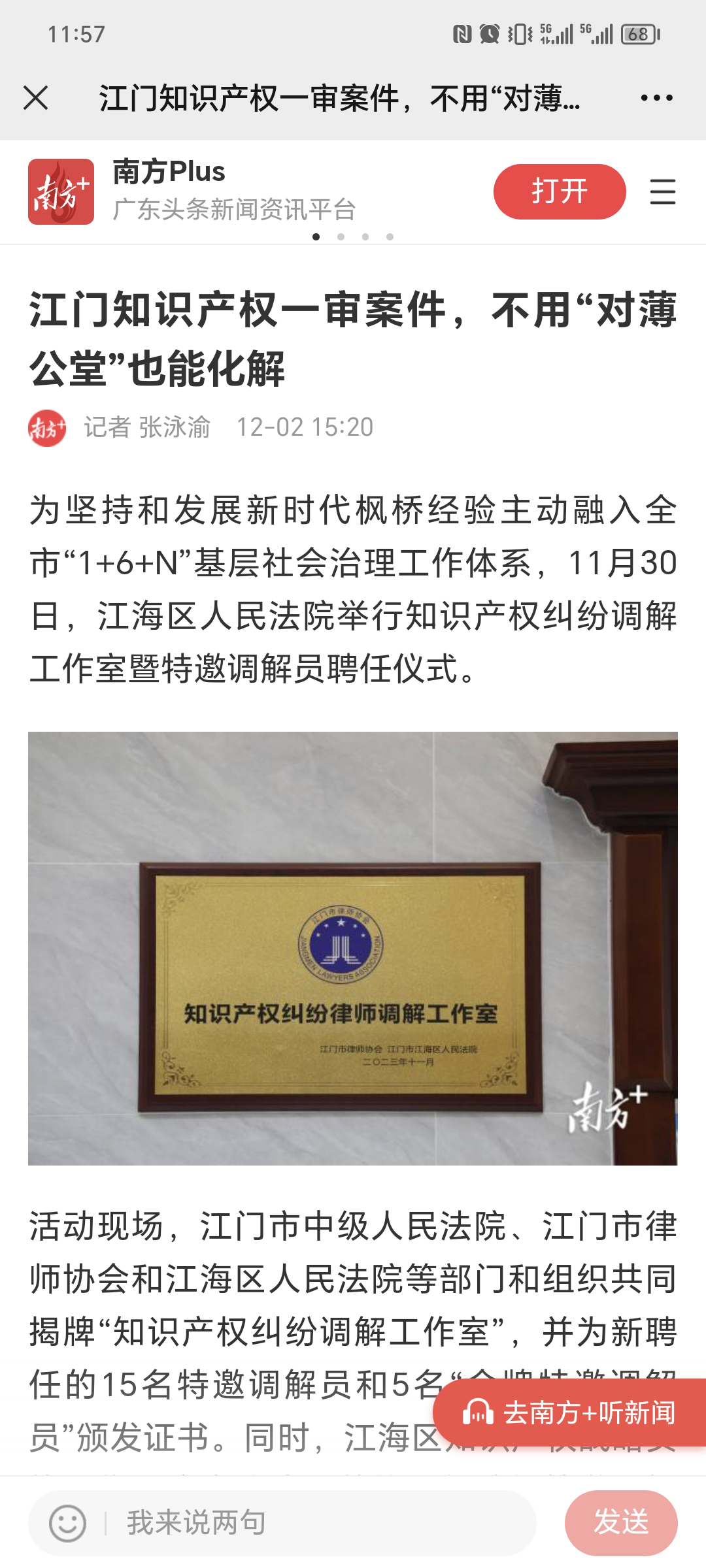Open the hamburger menu in 南方Plus banner
Screen dimensions: 706x1568
[x=662, y=191]
